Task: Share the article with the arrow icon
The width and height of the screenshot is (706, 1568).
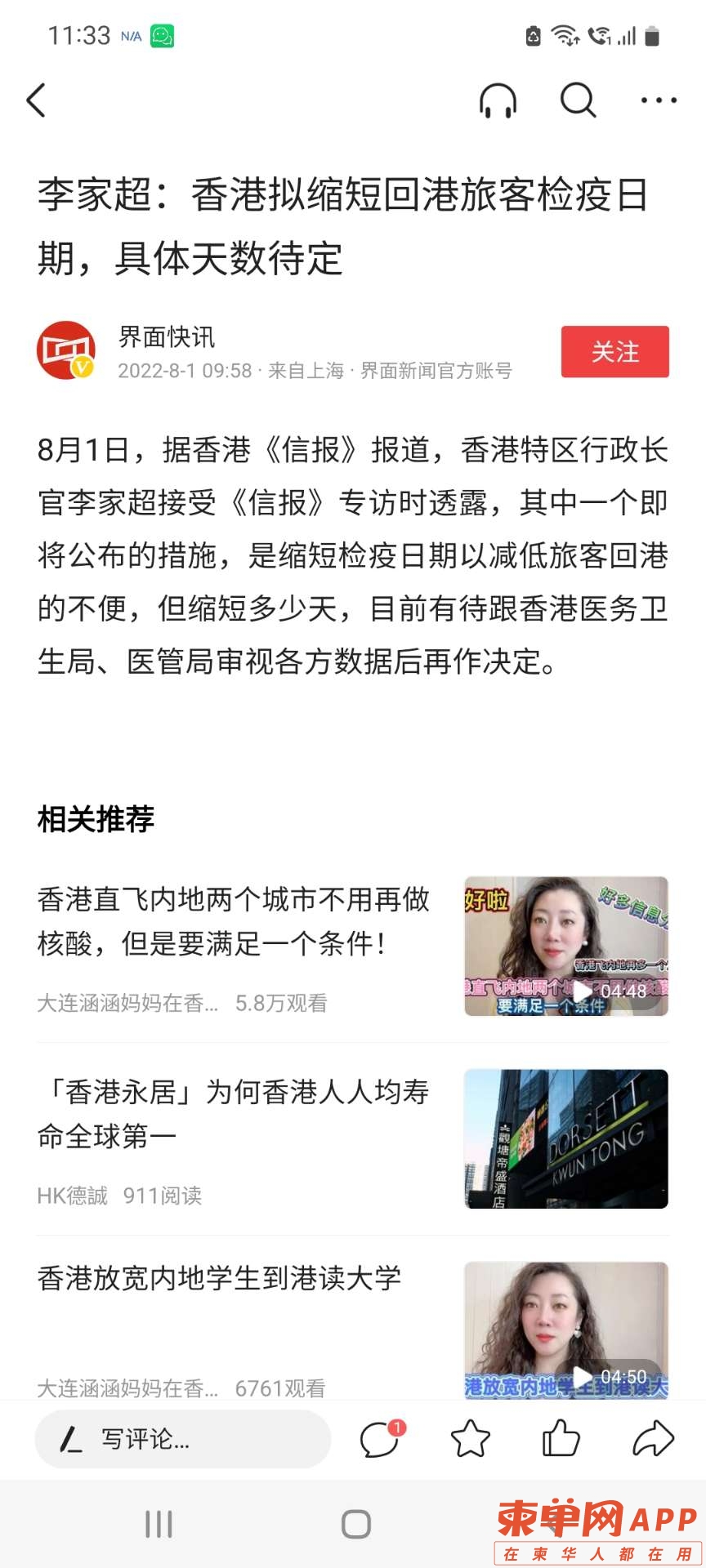Action: click(x=653, y=1439)
